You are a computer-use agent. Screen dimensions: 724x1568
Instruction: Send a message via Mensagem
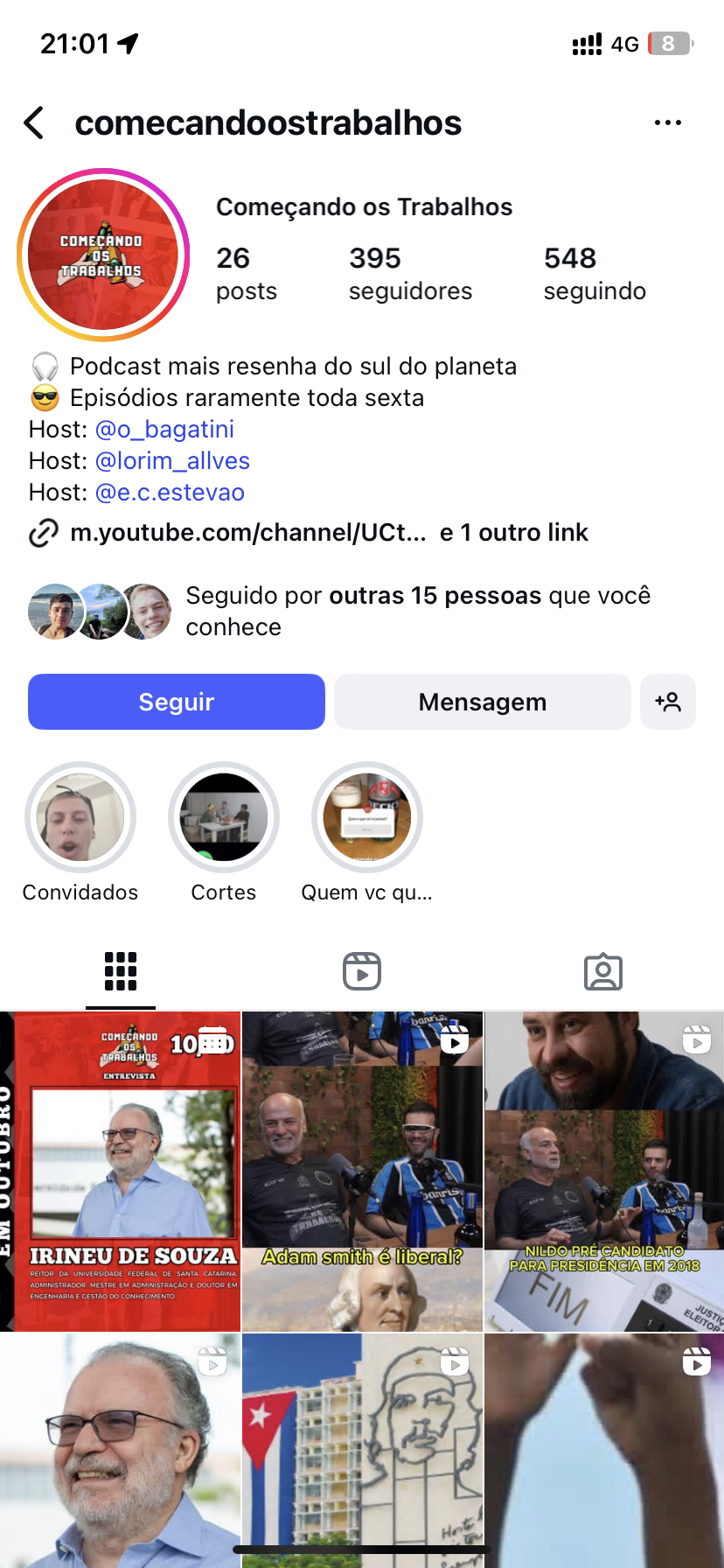482,702
